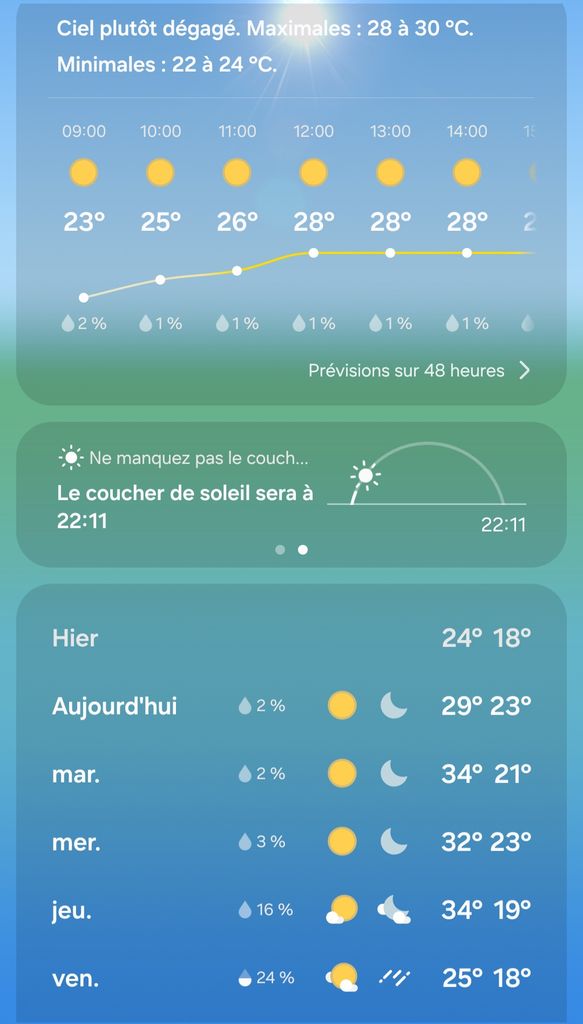Open the mer. forecast row
The width and height of the screenshot is (583, 1024).
[x=291, y=842]
